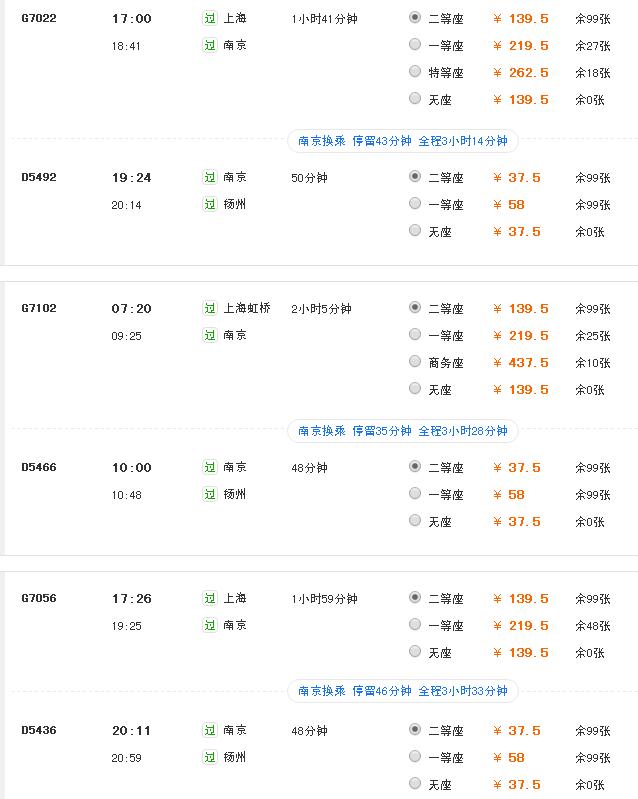Screen dimensions: 638x799
Task: Select 一等座 for train G7056
Action: 415,625
